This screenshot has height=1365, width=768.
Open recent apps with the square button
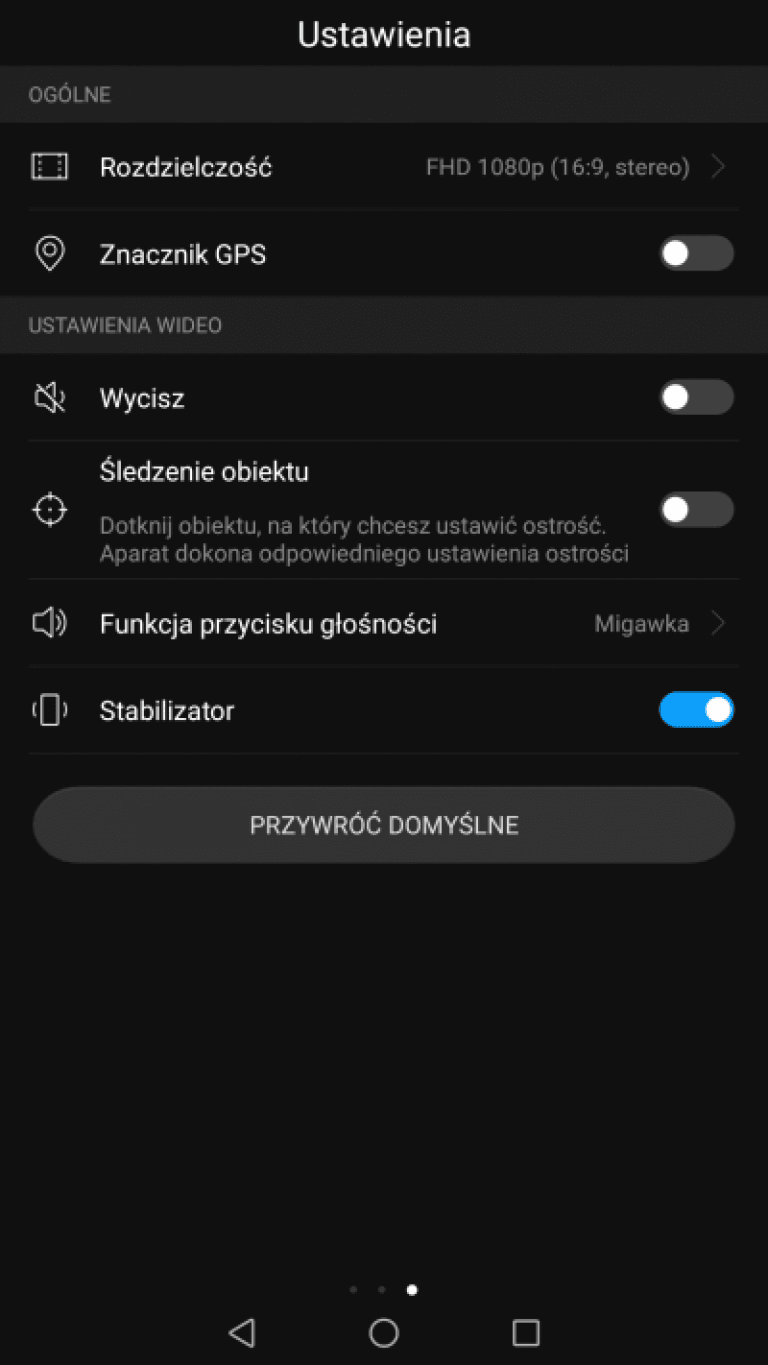pyautogui.click(x=526, y=1332)
